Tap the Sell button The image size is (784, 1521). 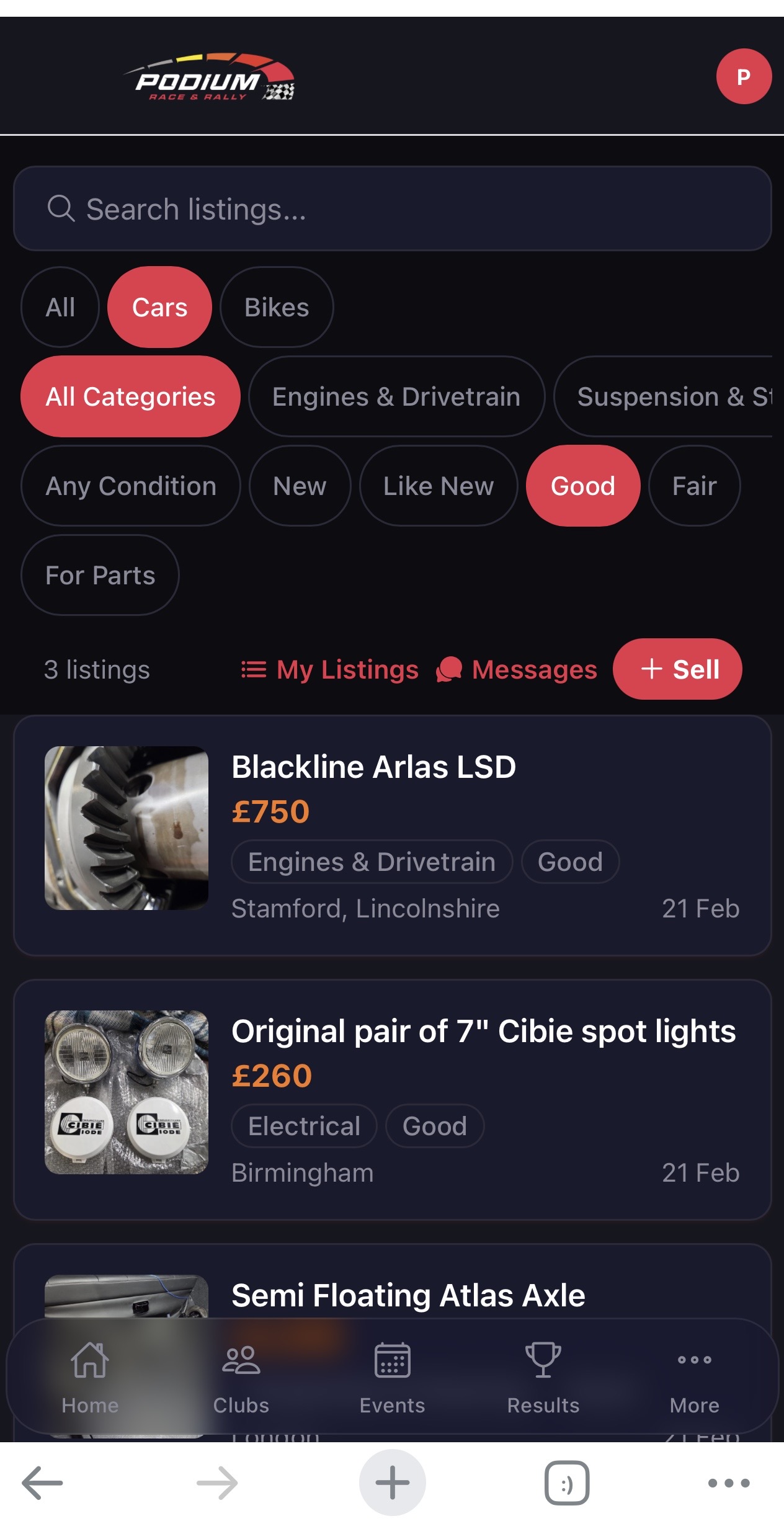(677, 669)
